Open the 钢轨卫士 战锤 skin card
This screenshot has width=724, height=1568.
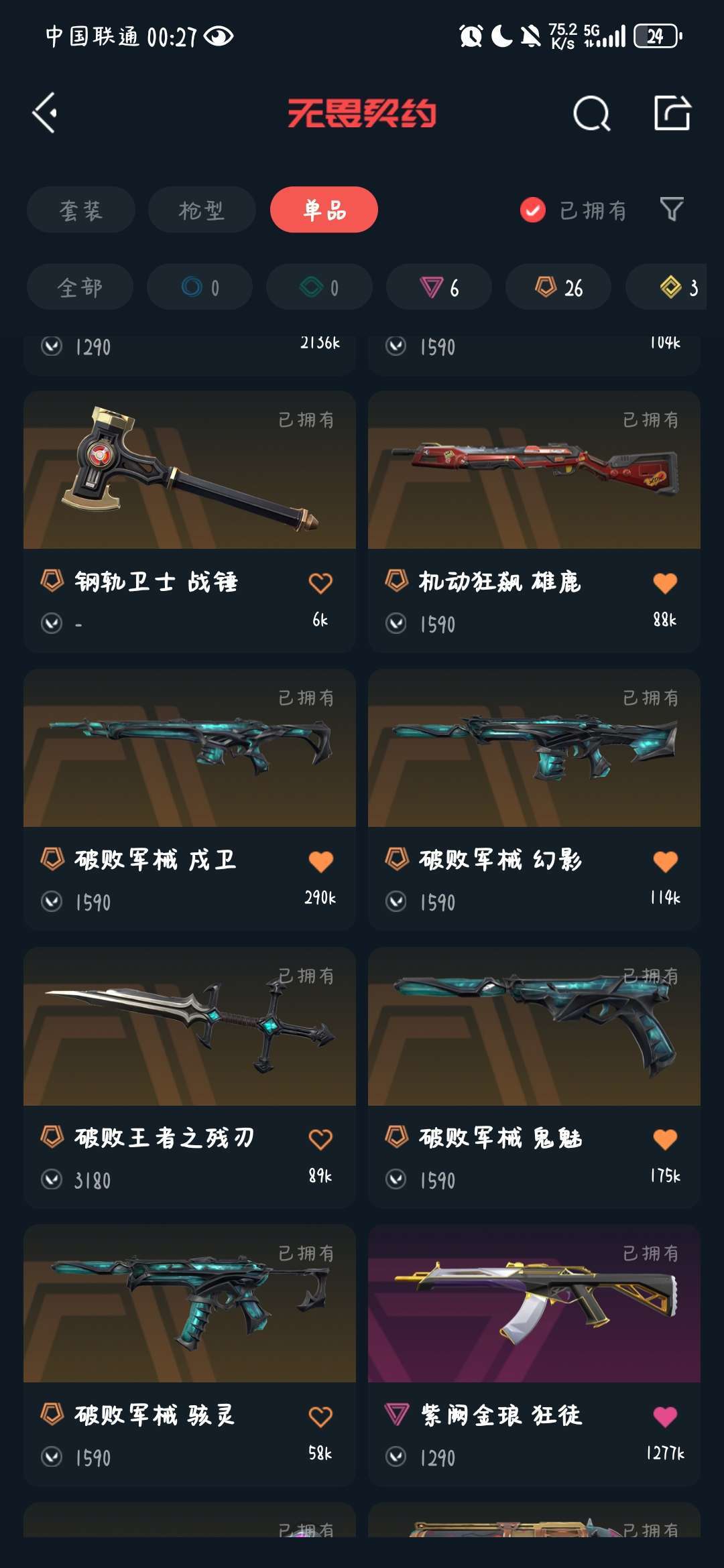(190, 521)
